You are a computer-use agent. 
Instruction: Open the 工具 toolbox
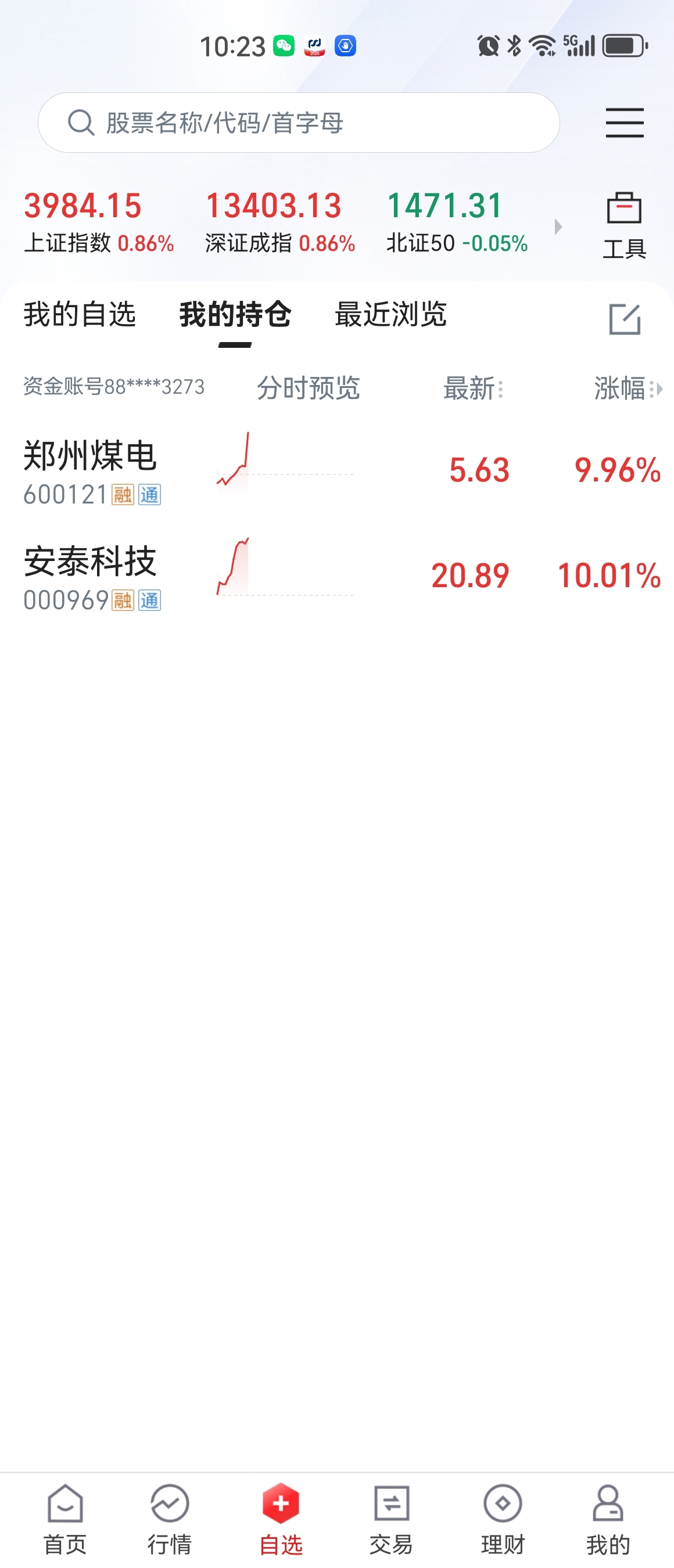point(624,225)
